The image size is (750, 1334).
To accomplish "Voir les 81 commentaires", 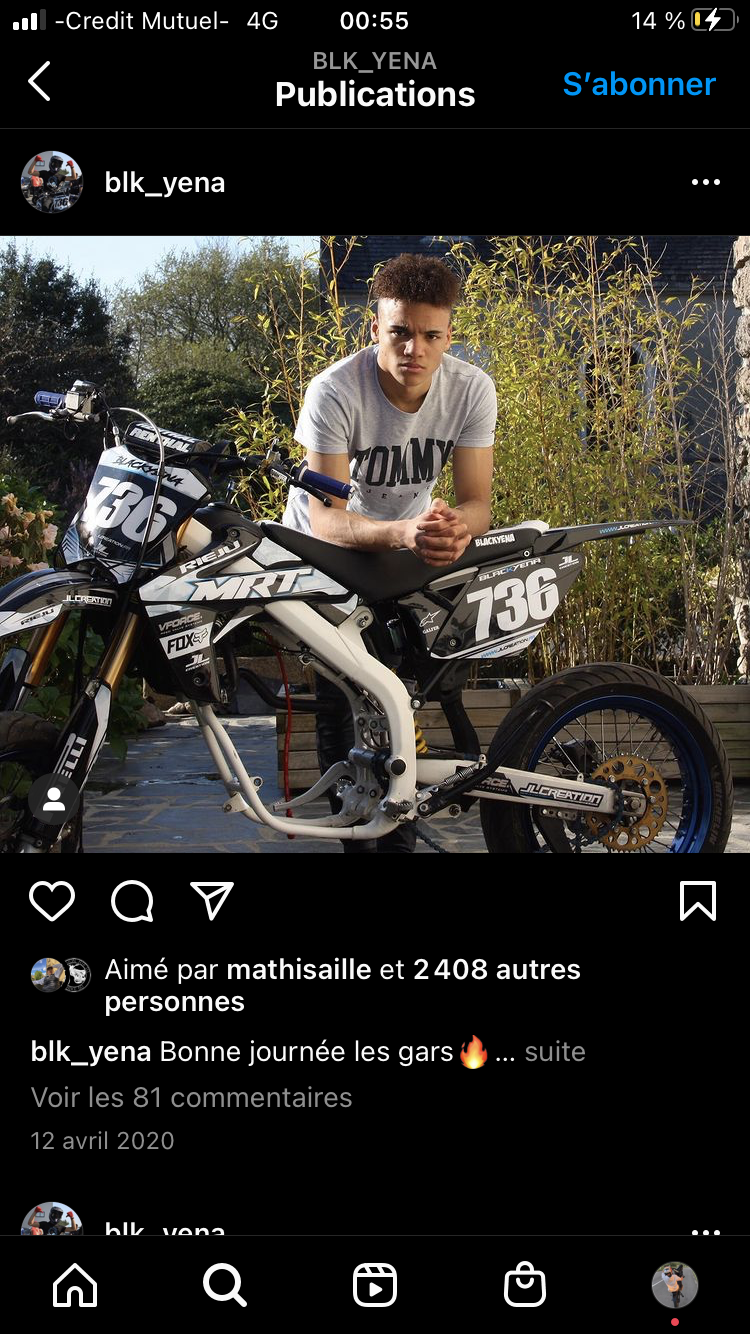I will tap(191, 1097).
